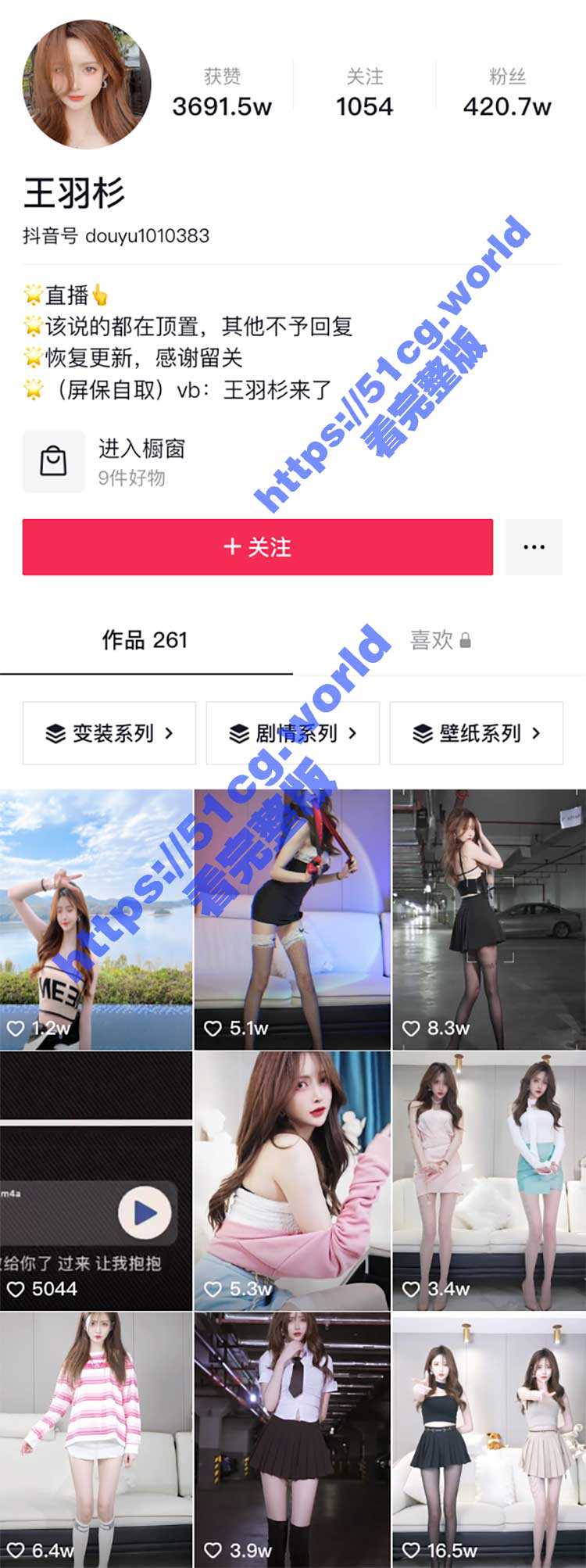Open the 剧情系列 collection

(x=292, y=733)
